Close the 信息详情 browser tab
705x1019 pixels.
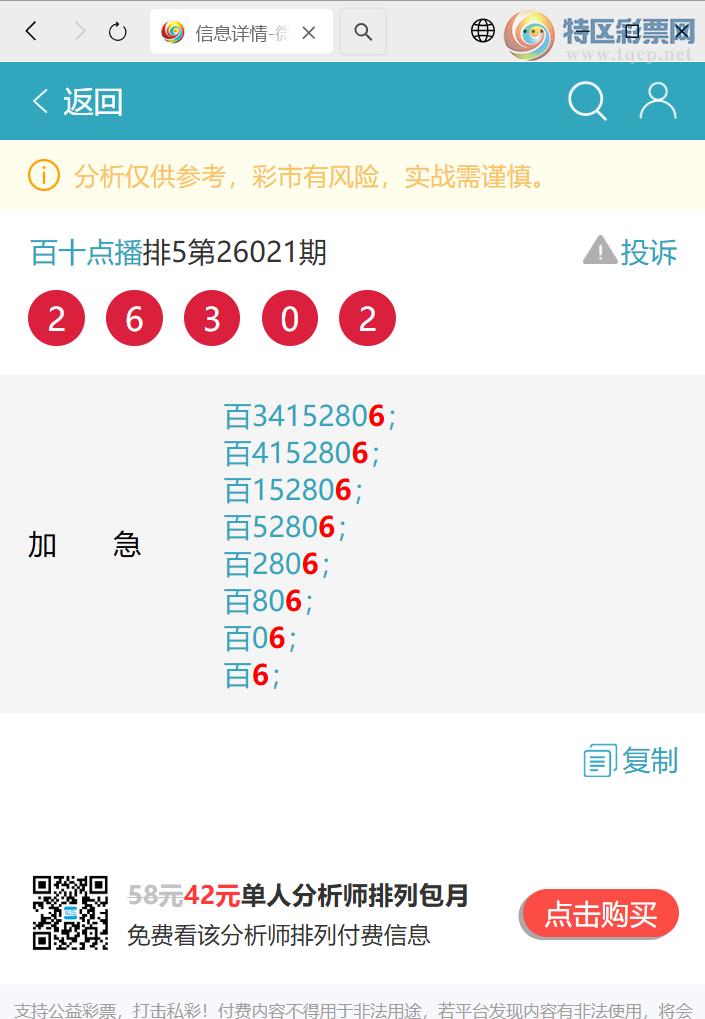pyautogui.click(x=308, y=33)
